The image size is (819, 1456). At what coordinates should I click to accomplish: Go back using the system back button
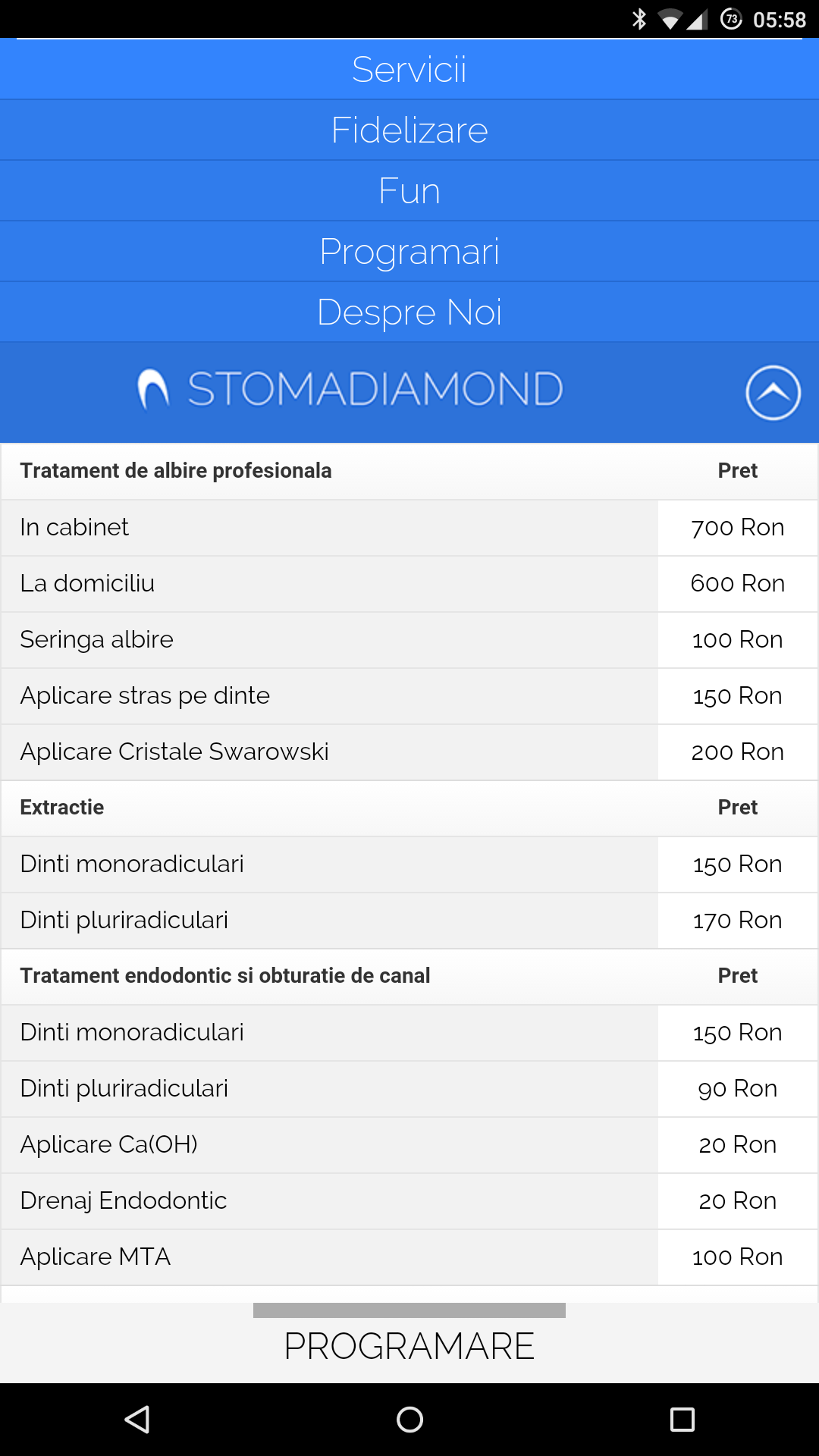(x=137, y=1420)
